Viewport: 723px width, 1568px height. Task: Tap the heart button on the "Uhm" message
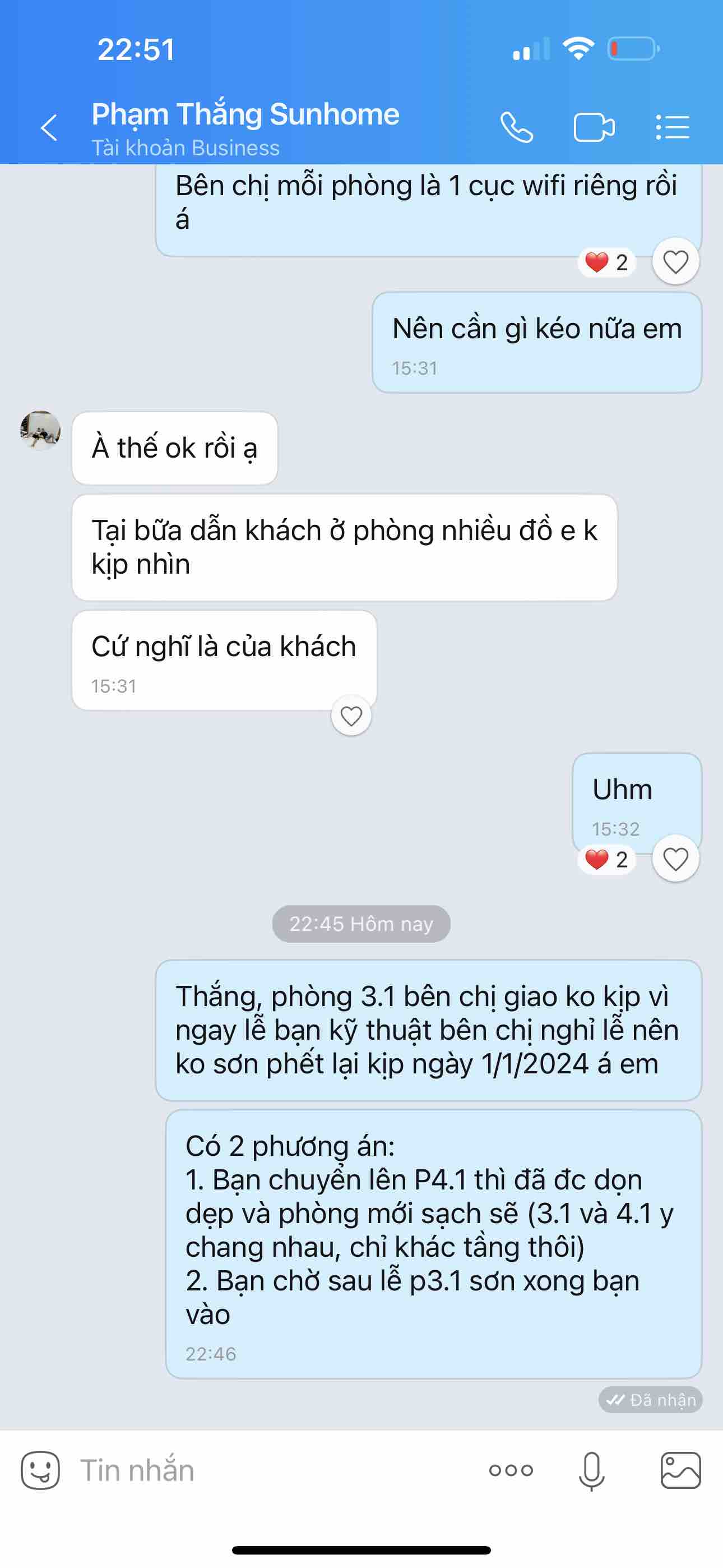click(675, 860)
